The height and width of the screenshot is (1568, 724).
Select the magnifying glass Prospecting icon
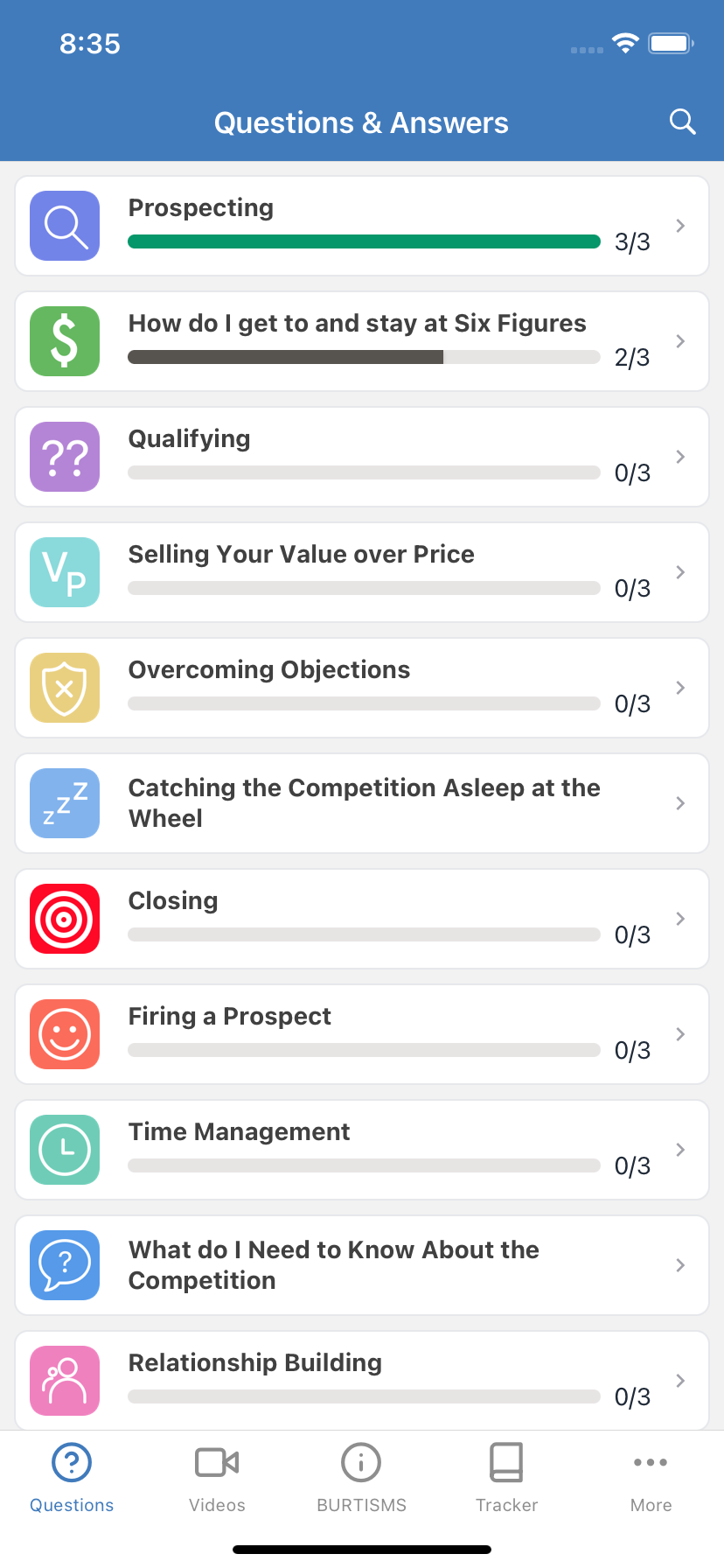point(64,226)
